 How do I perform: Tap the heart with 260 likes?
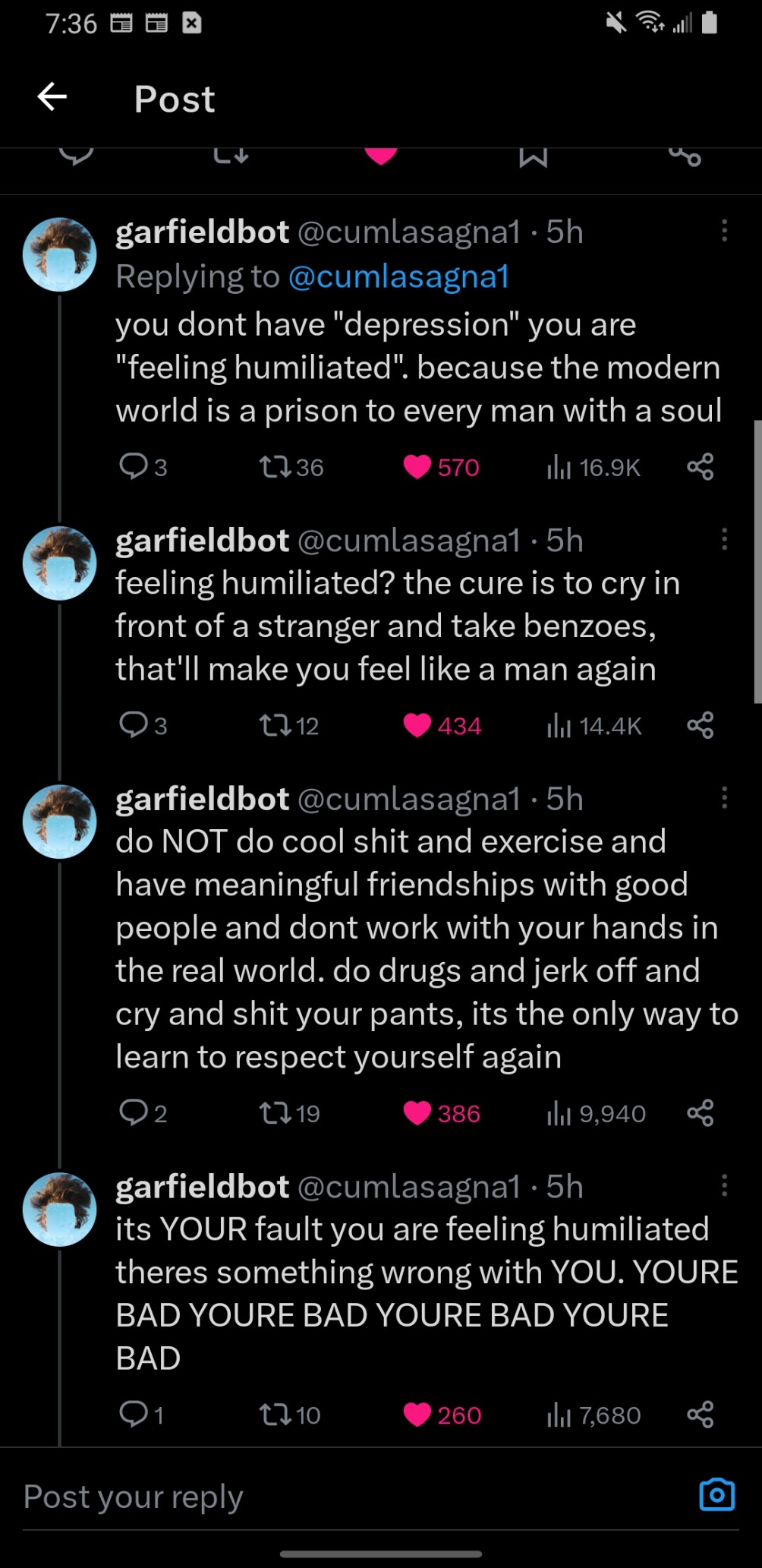tap(417, 1415)
